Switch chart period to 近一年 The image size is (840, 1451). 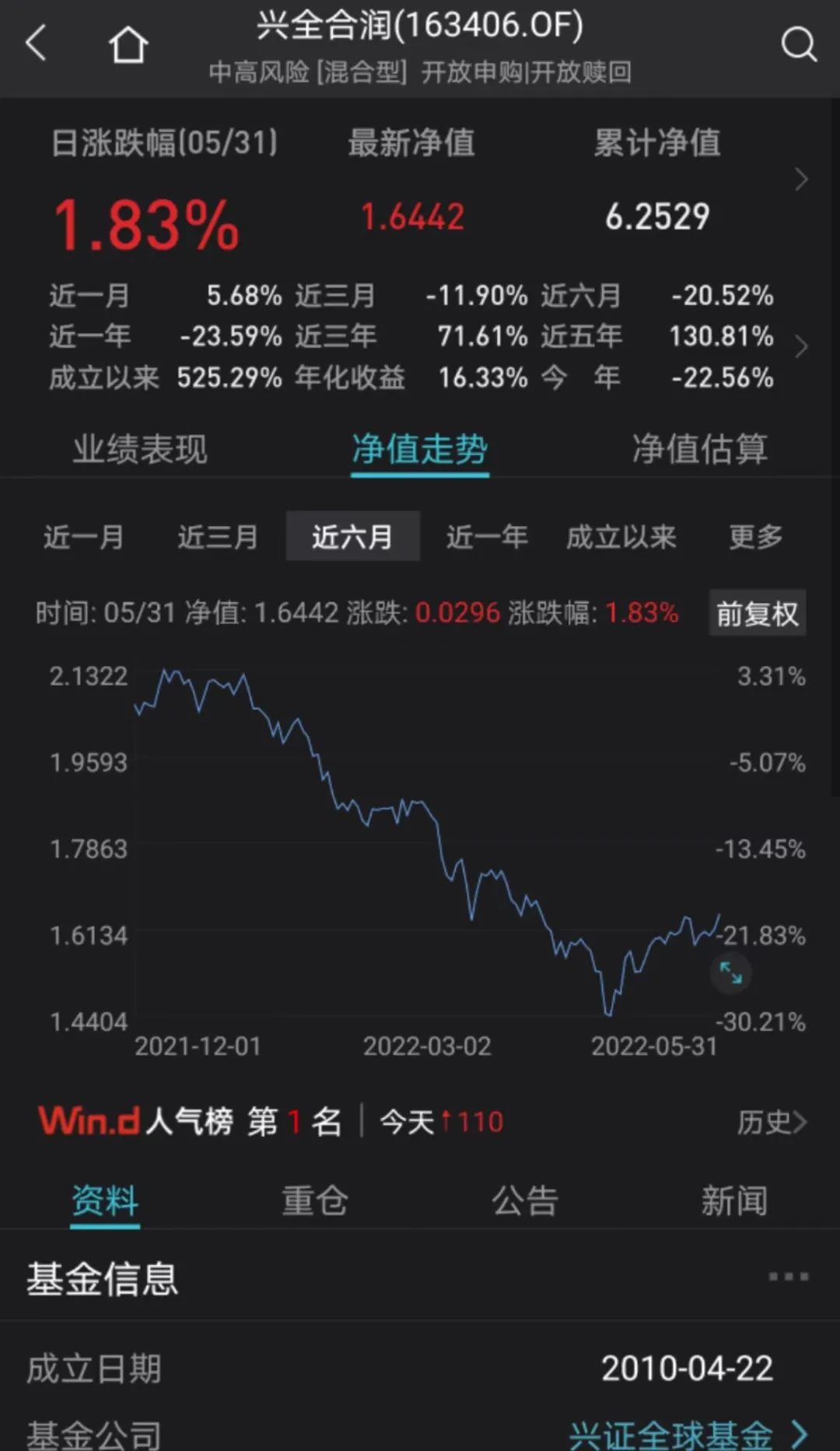tap(486, 536)
